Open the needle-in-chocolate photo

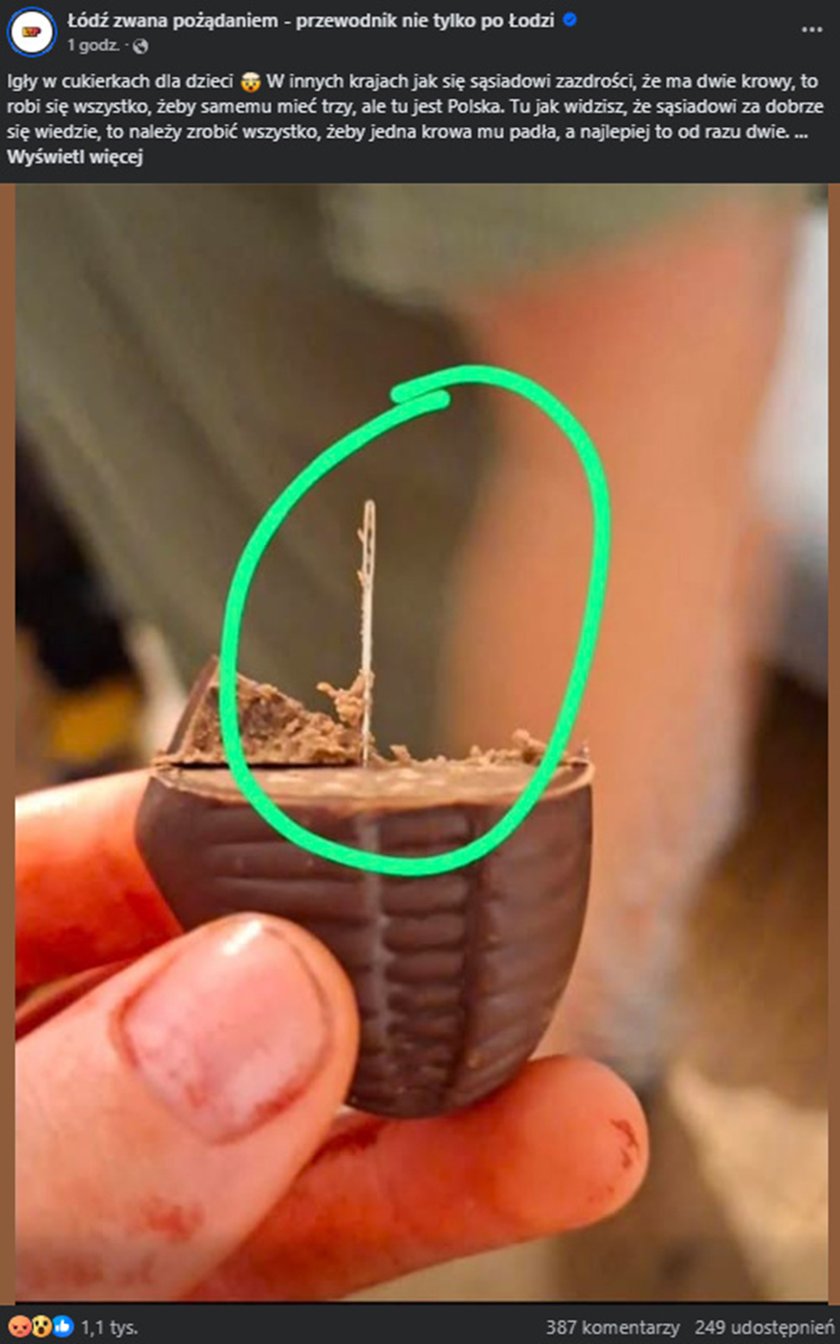click(420, 740)
